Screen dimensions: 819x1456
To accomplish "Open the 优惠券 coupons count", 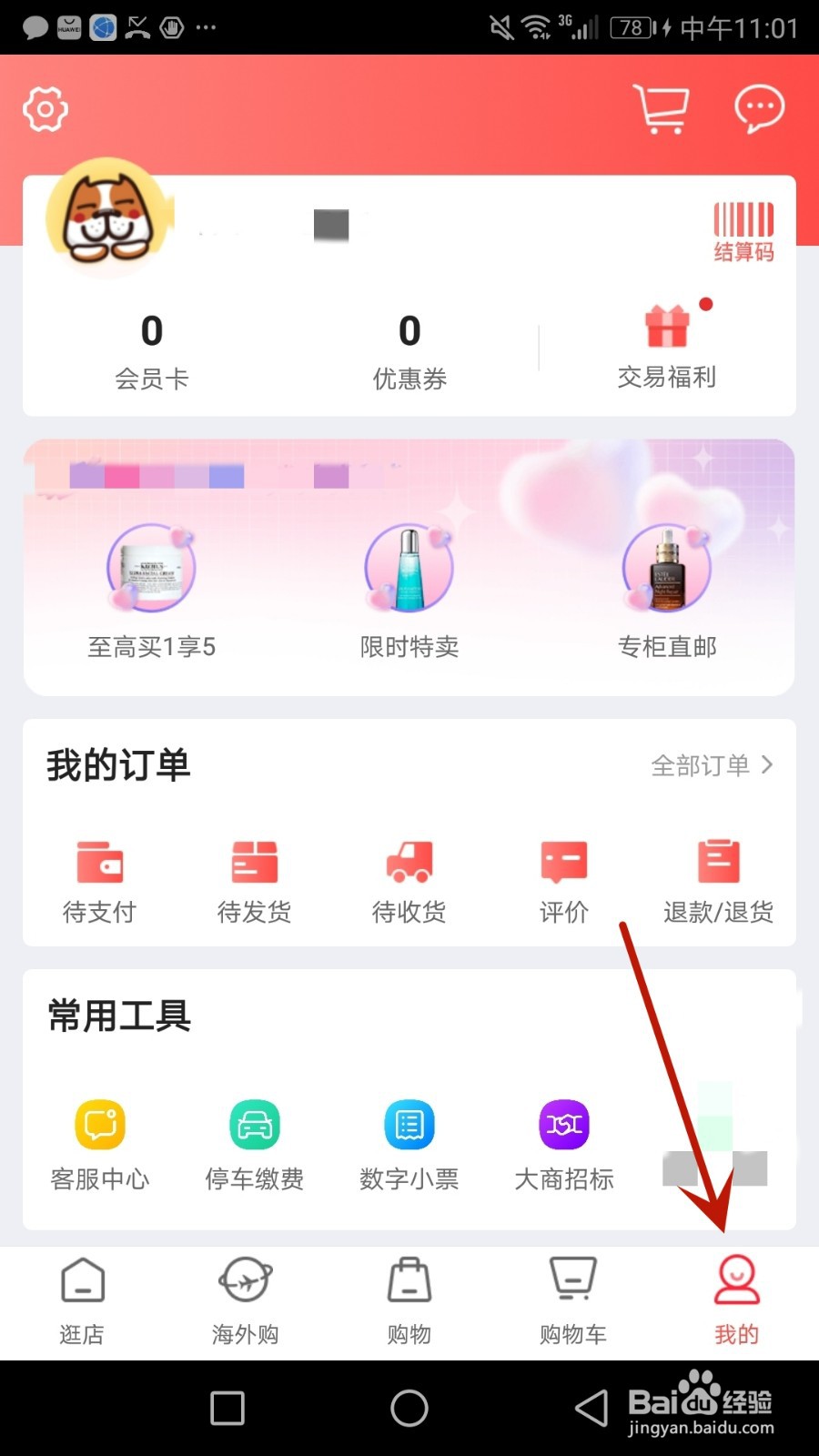I will click(x=409, y=350).
